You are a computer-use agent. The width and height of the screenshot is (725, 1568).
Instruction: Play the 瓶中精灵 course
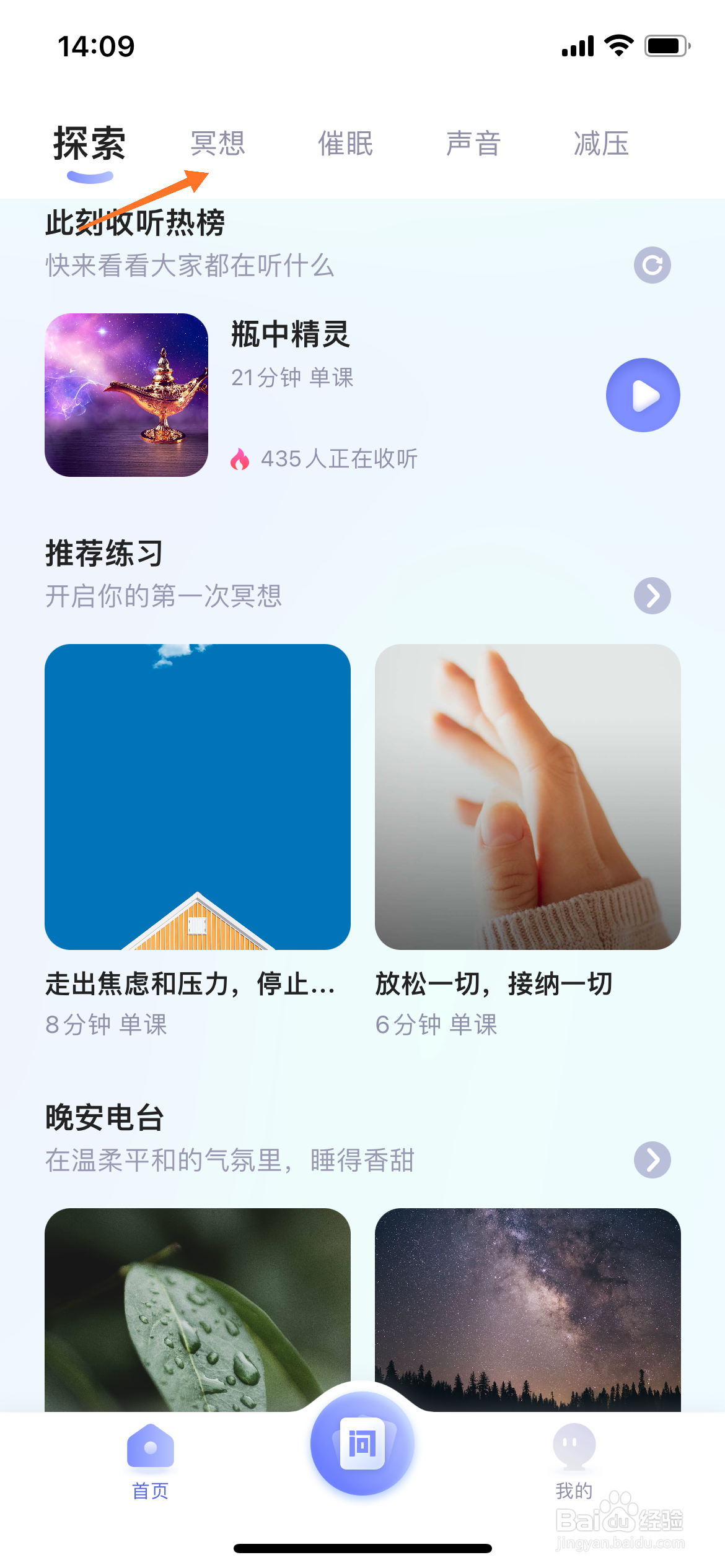pyautogui.click(x=643, y=394)
